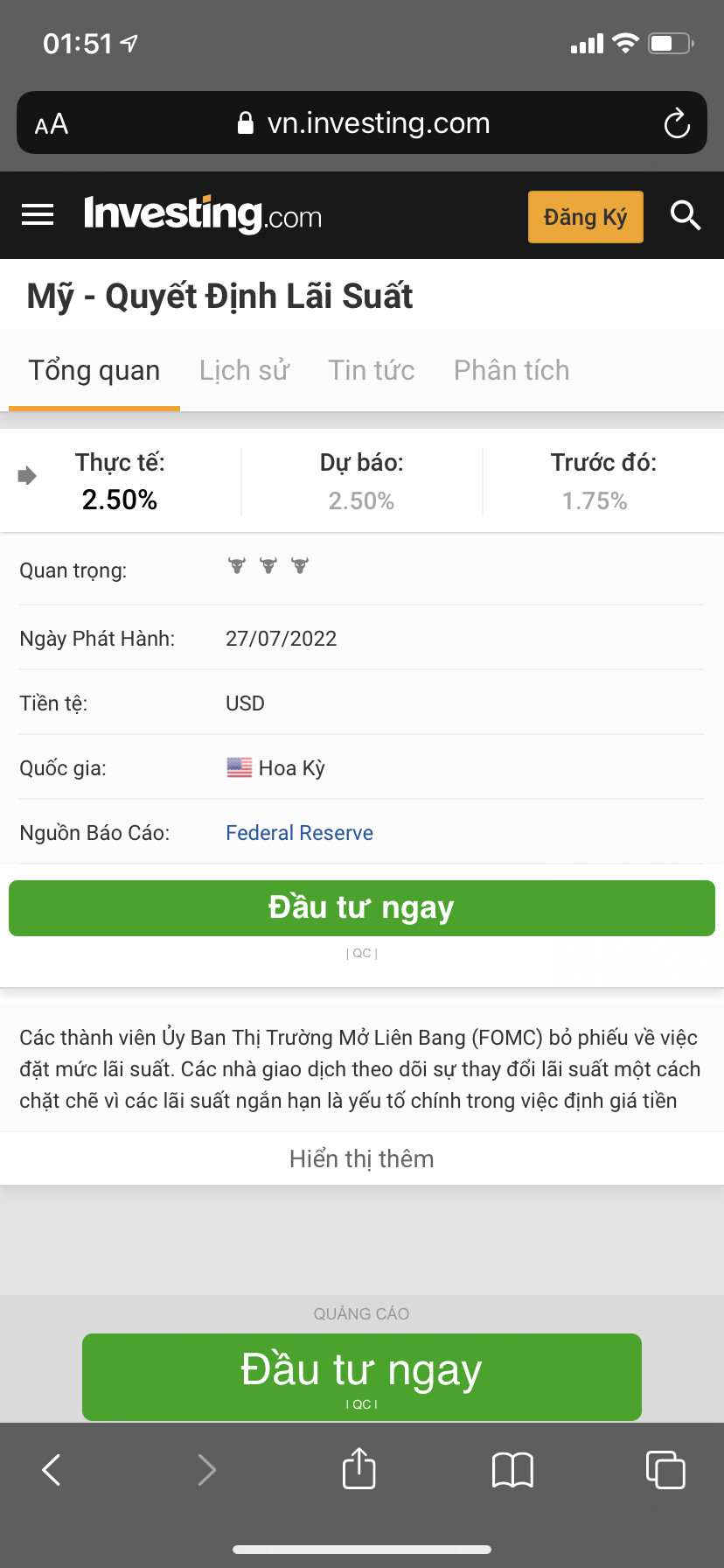The width and height of the screenshot is (724, 1568).
Task: Switch to the Lịch sử tab
Action: pos(244,370)
